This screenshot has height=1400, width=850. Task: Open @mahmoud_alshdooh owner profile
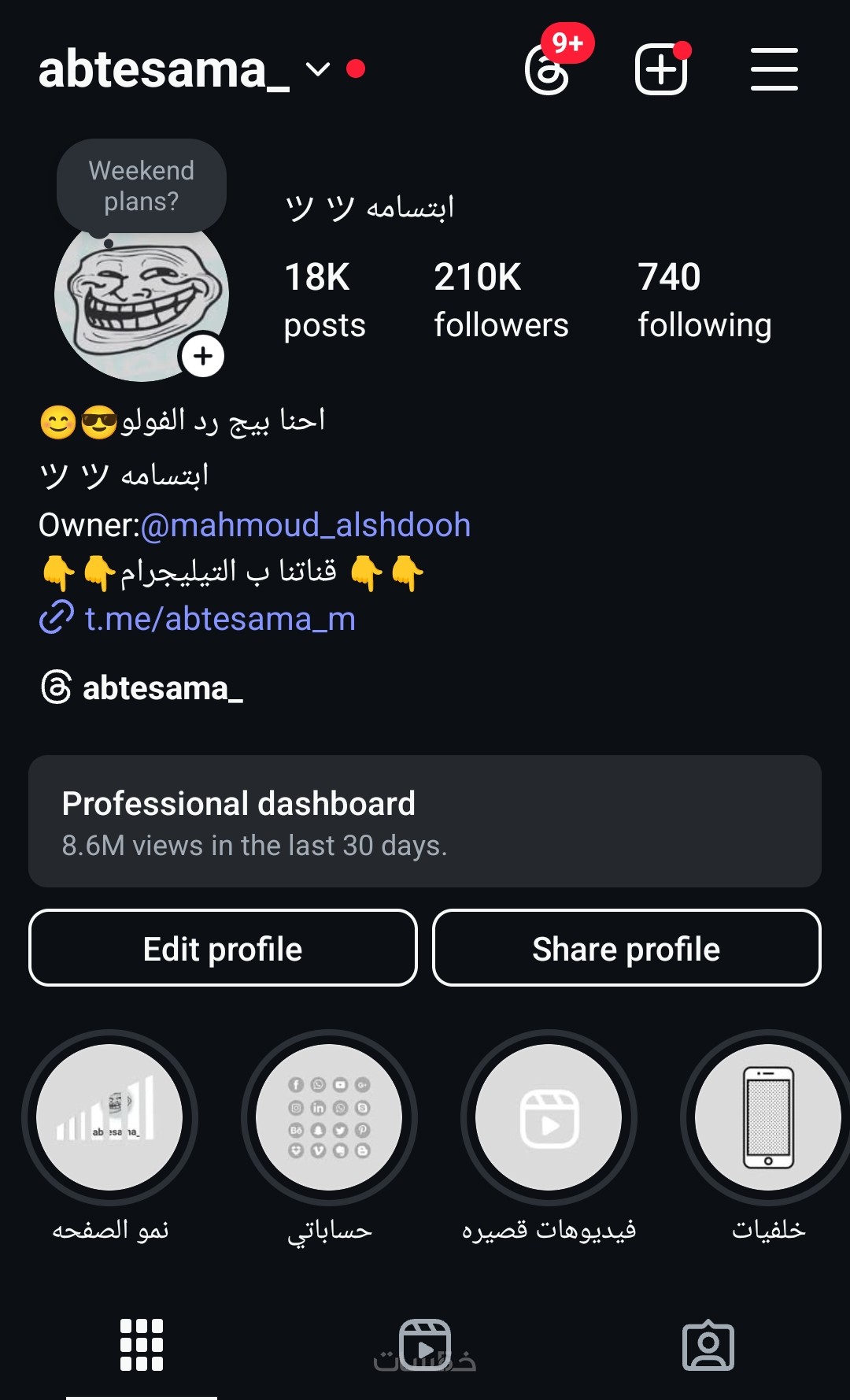pos(305,525)
